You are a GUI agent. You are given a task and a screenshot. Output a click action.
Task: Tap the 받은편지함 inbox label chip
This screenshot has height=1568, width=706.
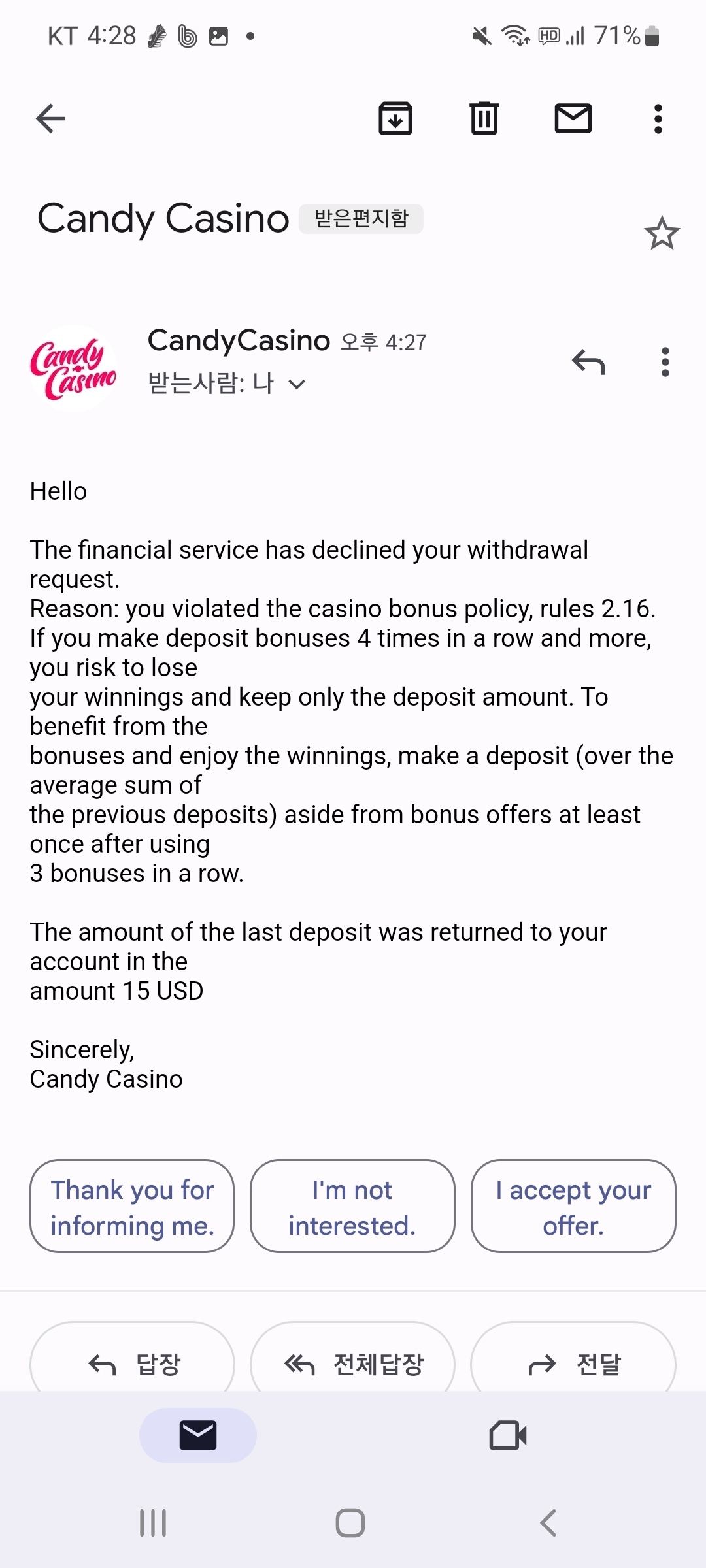[x=361, y=219]
